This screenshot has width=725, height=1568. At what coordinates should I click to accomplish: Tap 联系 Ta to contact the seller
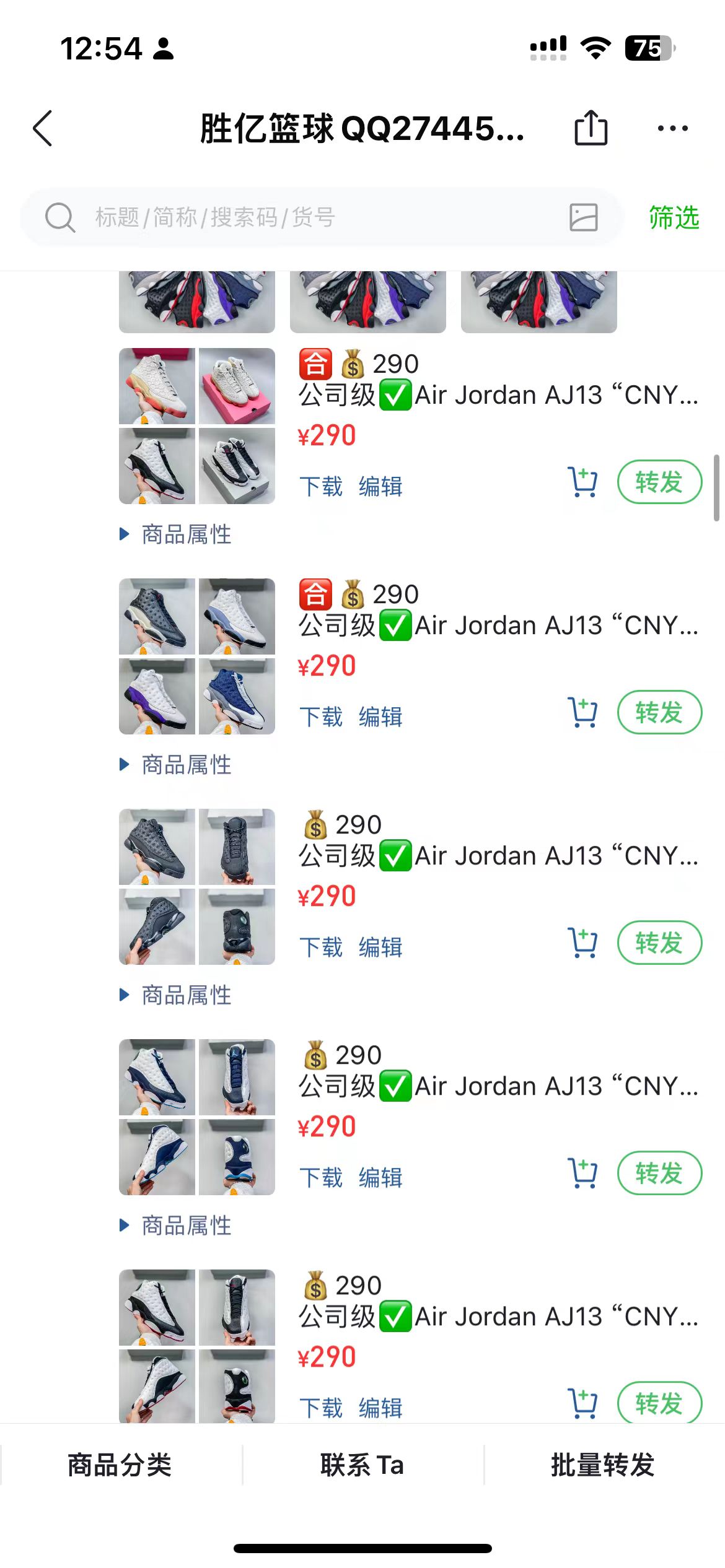pyautogui.click(x=362, y=1465)
